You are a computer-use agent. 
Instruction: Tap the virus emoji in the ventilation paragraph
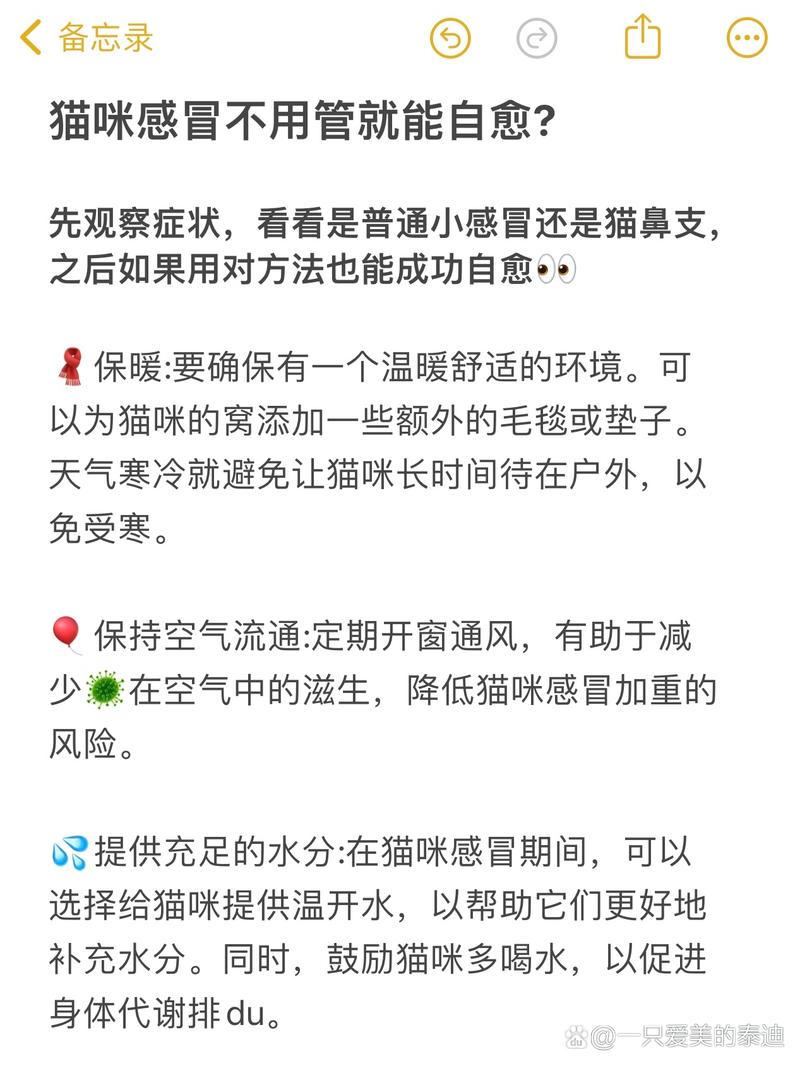(104, 689)
